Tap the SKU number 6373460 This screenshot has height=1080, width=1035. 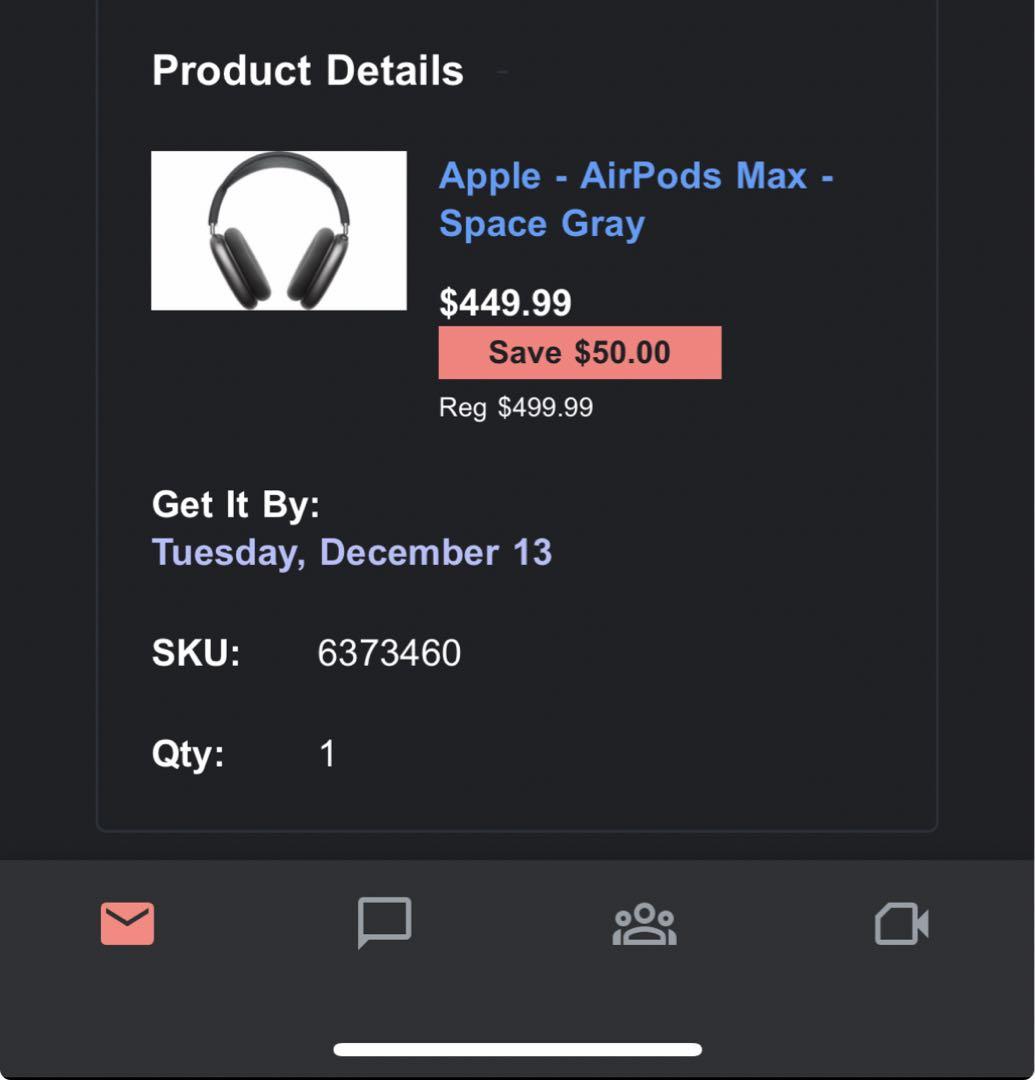(388, 652)
